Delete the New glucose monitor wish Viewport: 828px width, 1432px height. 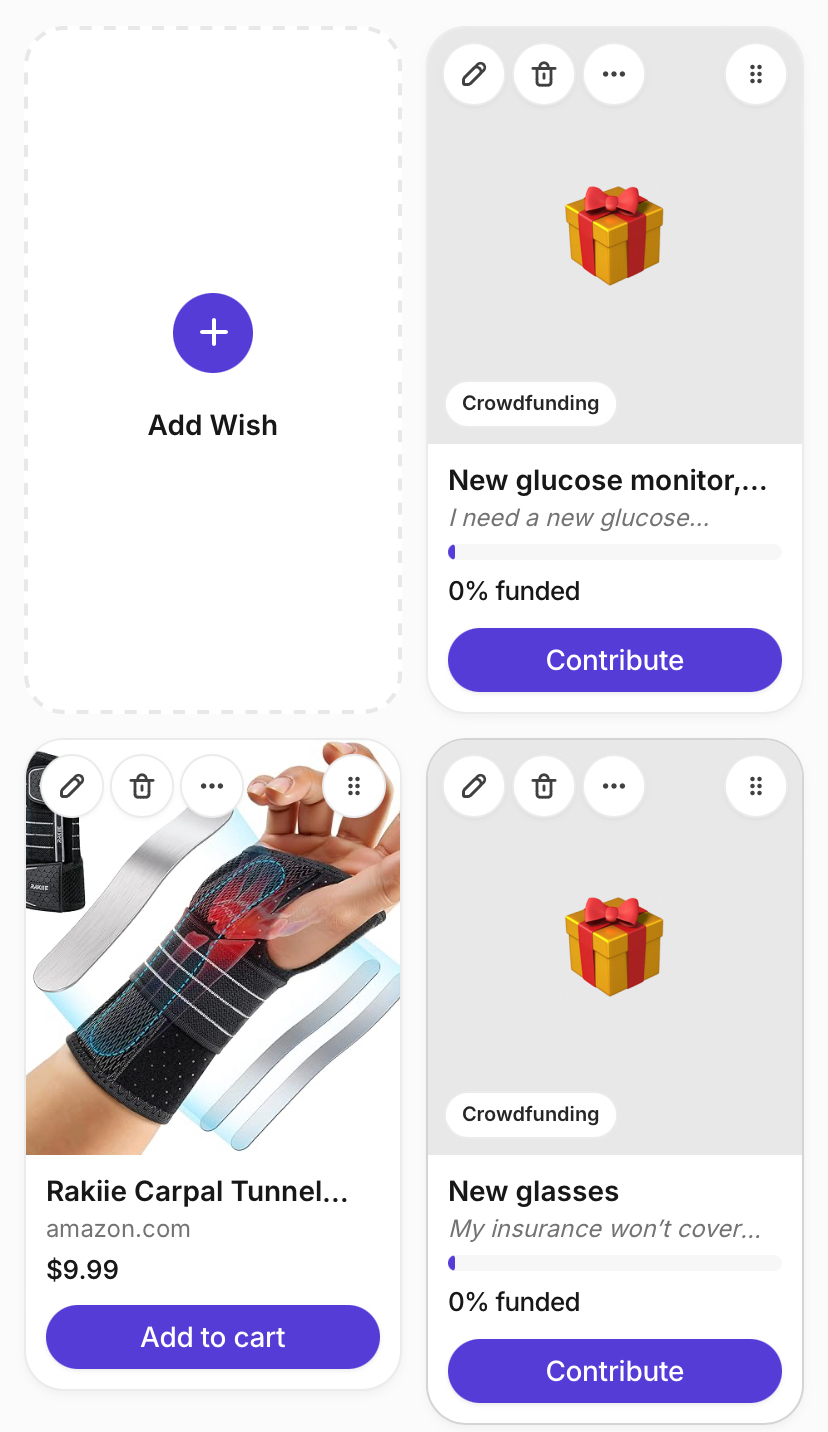[x=544, y=74]
